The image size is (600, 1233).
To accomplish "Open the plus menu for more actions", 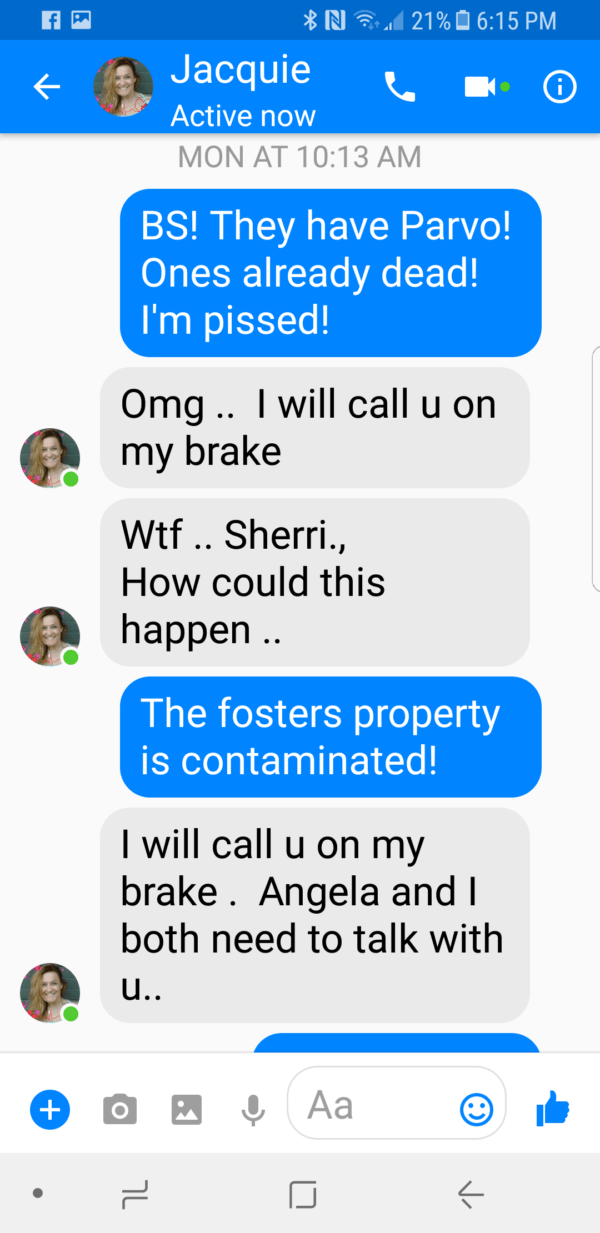I will pyautogui.click(x=50, y=1109).
